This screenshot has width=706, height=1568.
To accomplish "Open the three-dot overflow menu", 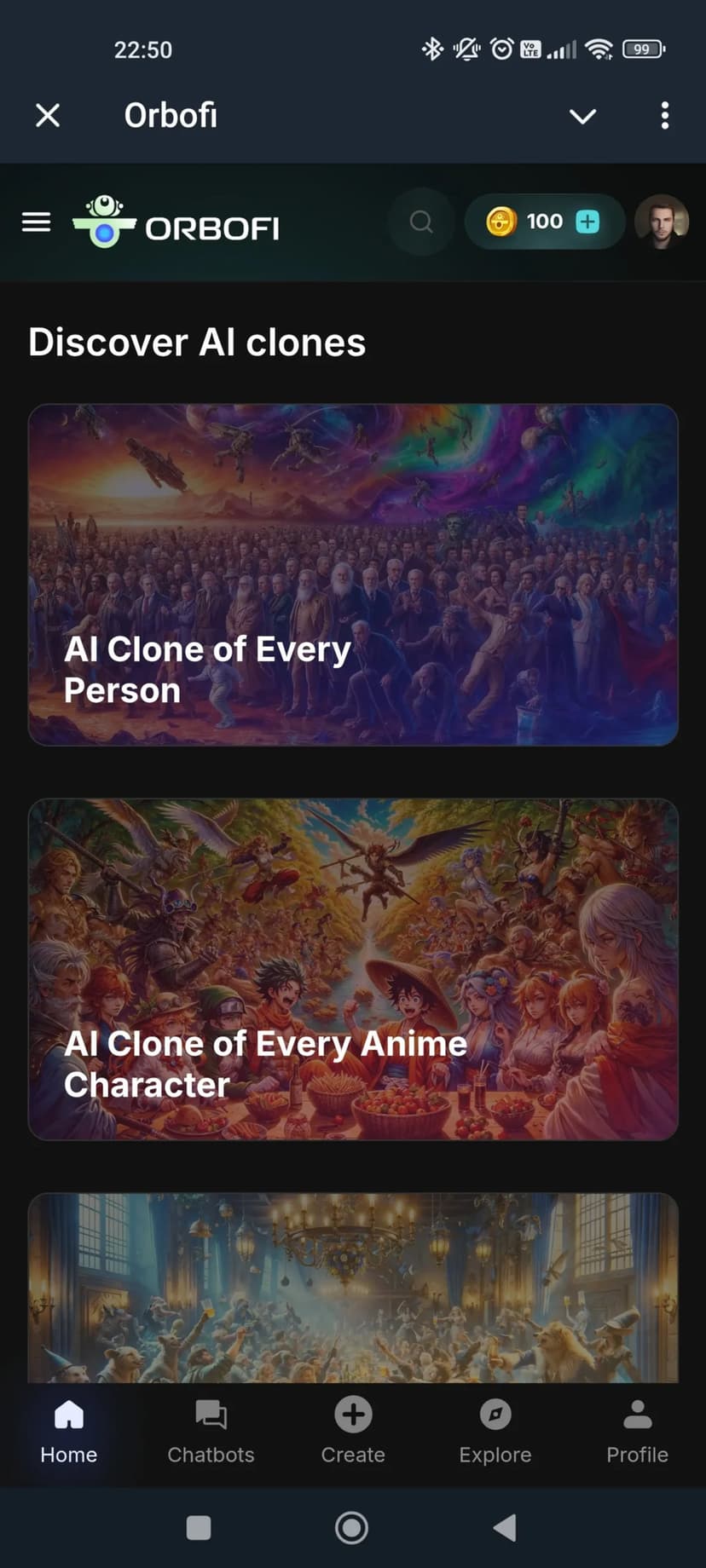I will (664, 115).
